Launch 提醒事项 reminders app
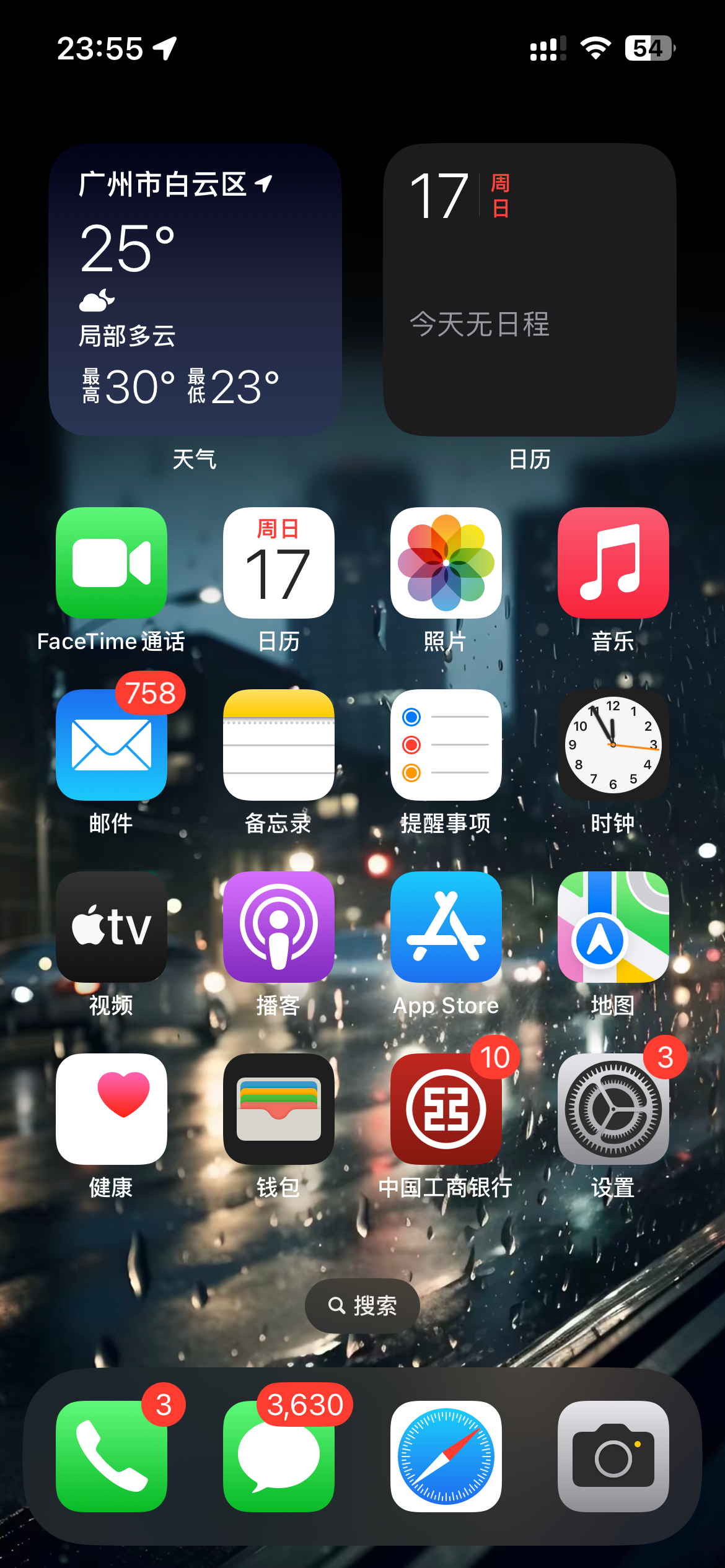The height and width of the screenshot is (1568, 725). pyautogui.click(x=446, y=744)
